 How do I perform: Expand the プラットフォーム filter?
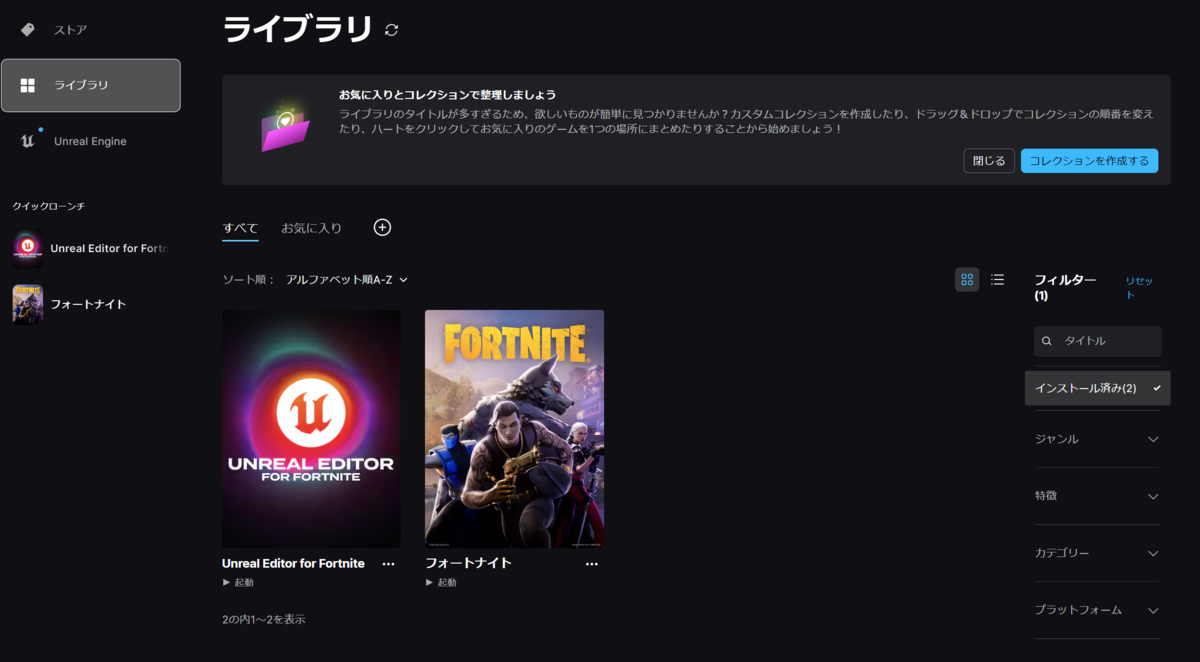(1097, 610)
